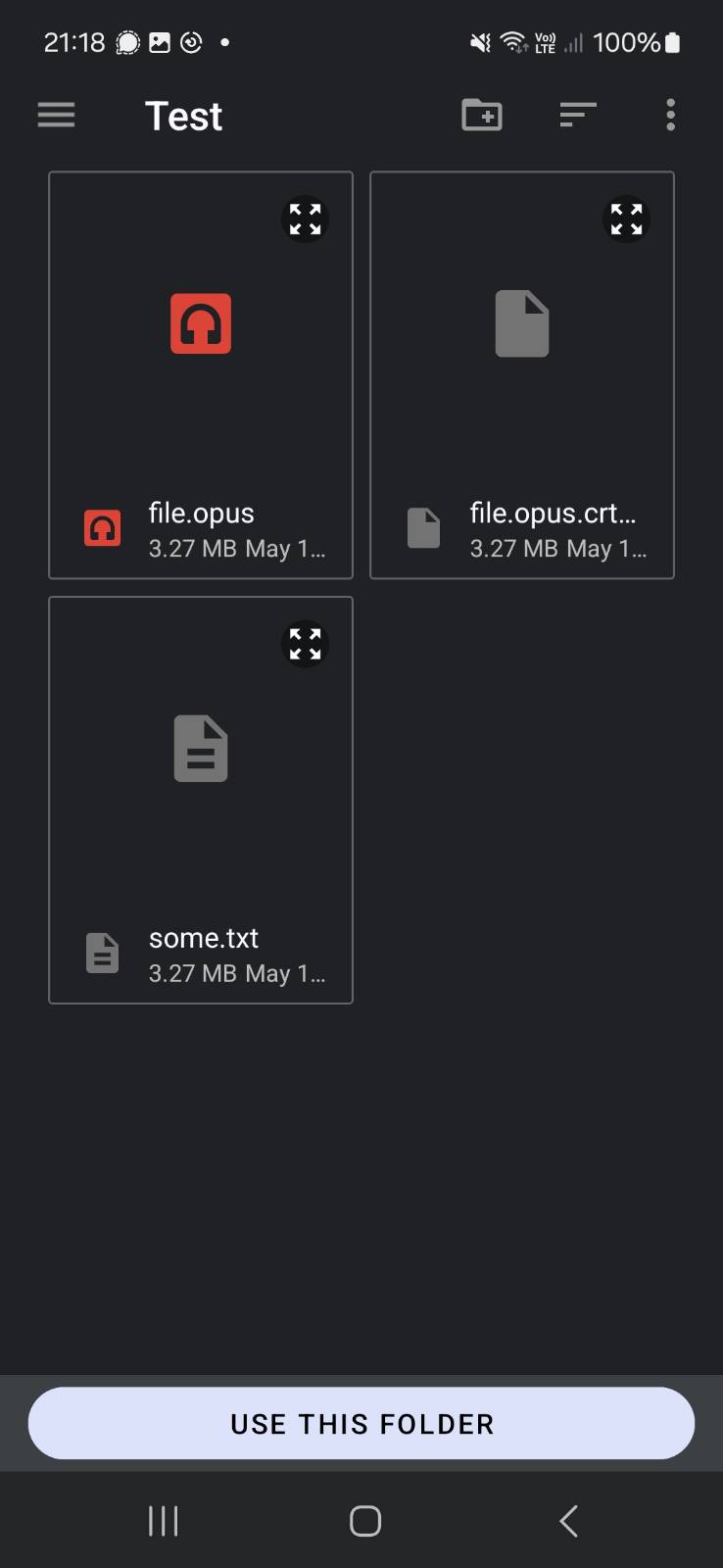
Task: Open the hamburger drawer menu
Action: [56, 116]
